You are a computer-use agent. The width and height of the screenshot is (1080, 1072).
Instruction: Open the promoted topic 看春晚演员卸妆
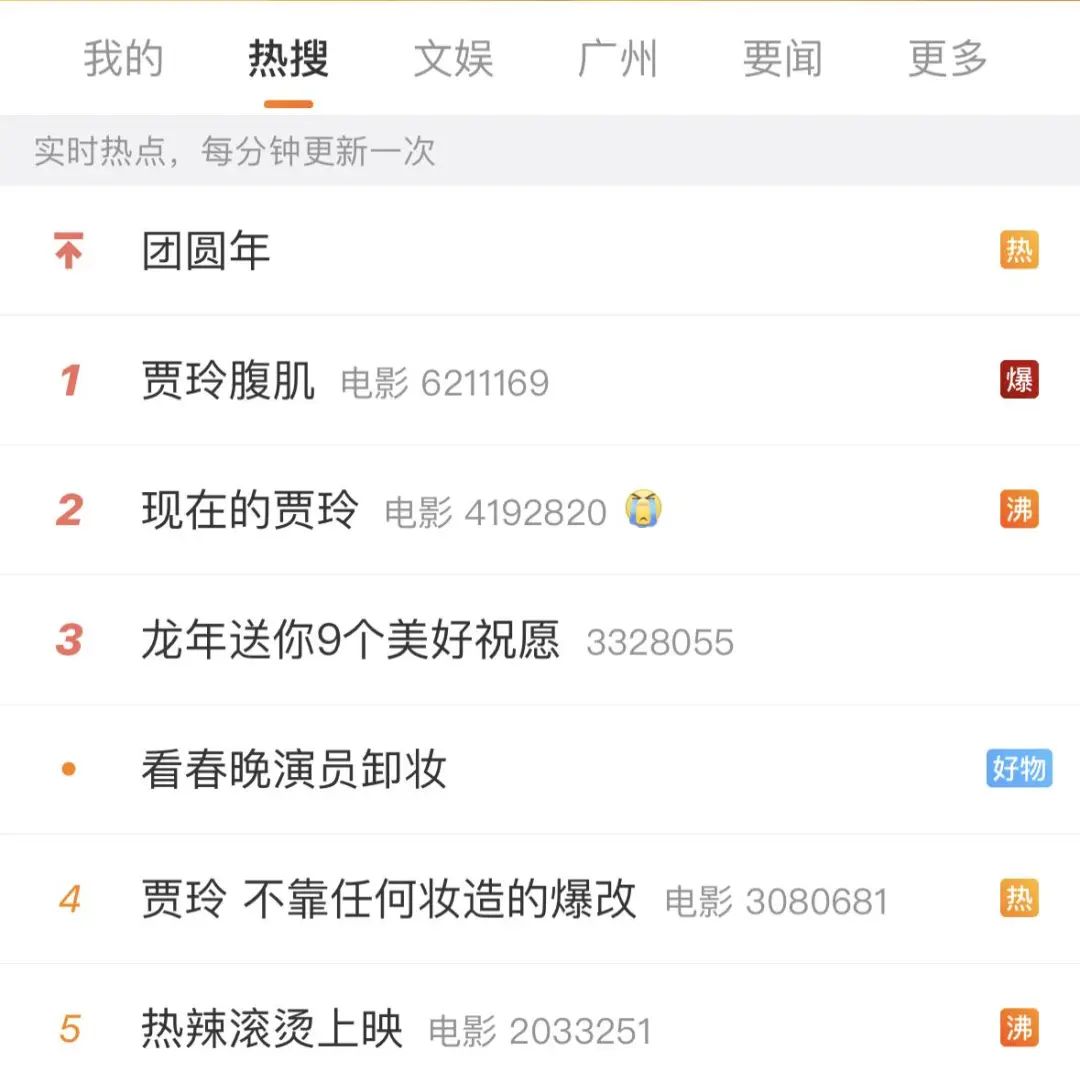click(x=294, y=770)
